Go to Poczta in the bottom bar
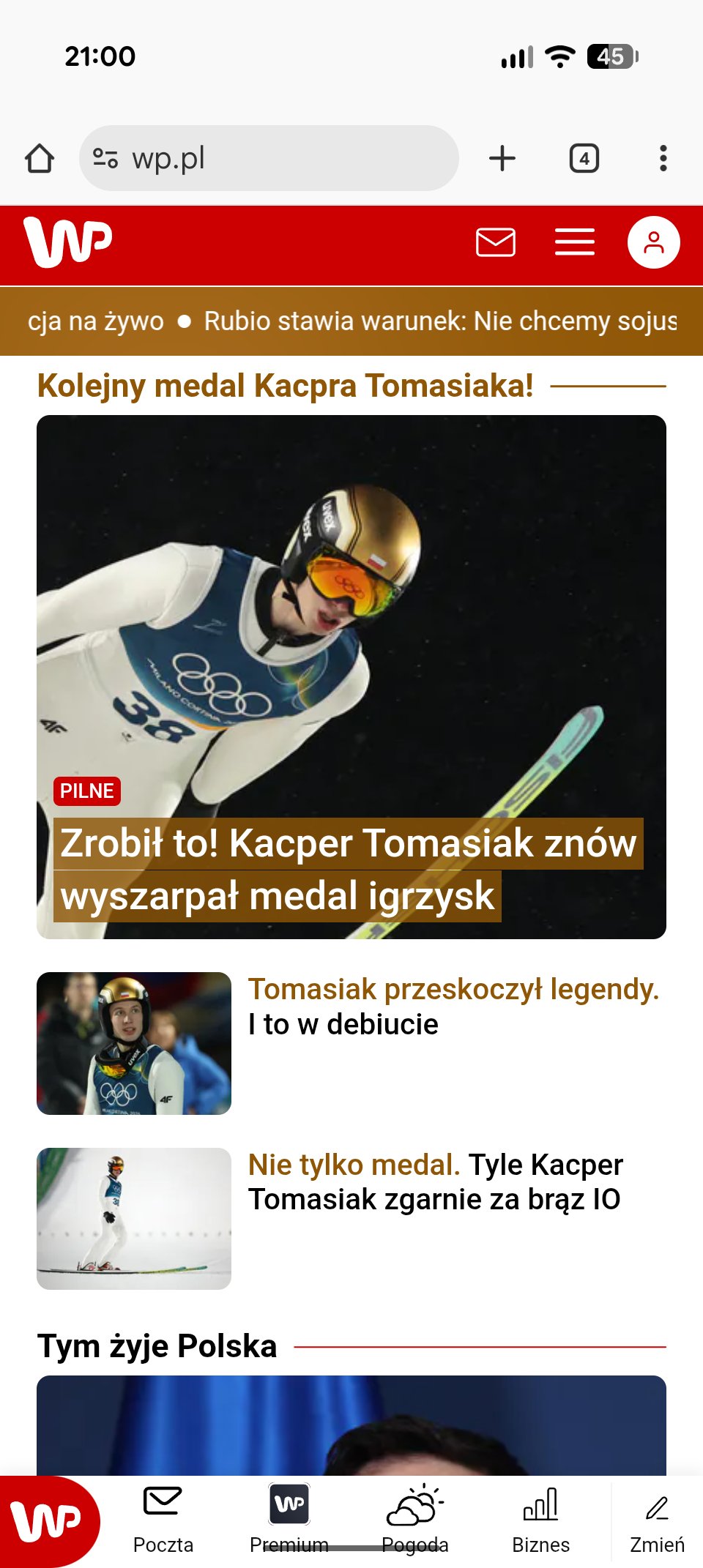The width and height of the screenshot is (703, 1568). pos(163,1521)
